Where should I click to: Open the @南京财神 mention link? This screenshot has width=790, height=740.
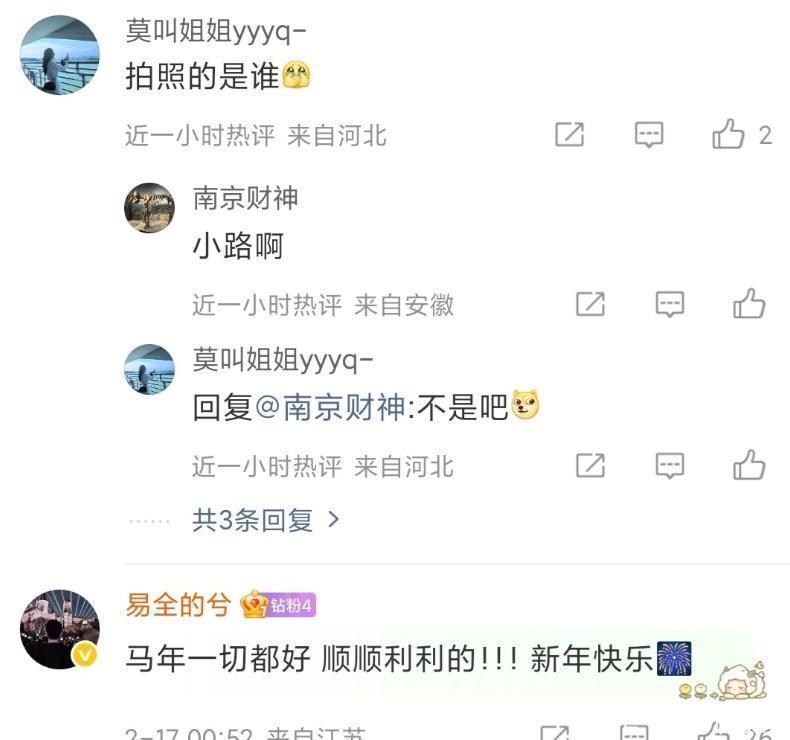coord(330,408)
